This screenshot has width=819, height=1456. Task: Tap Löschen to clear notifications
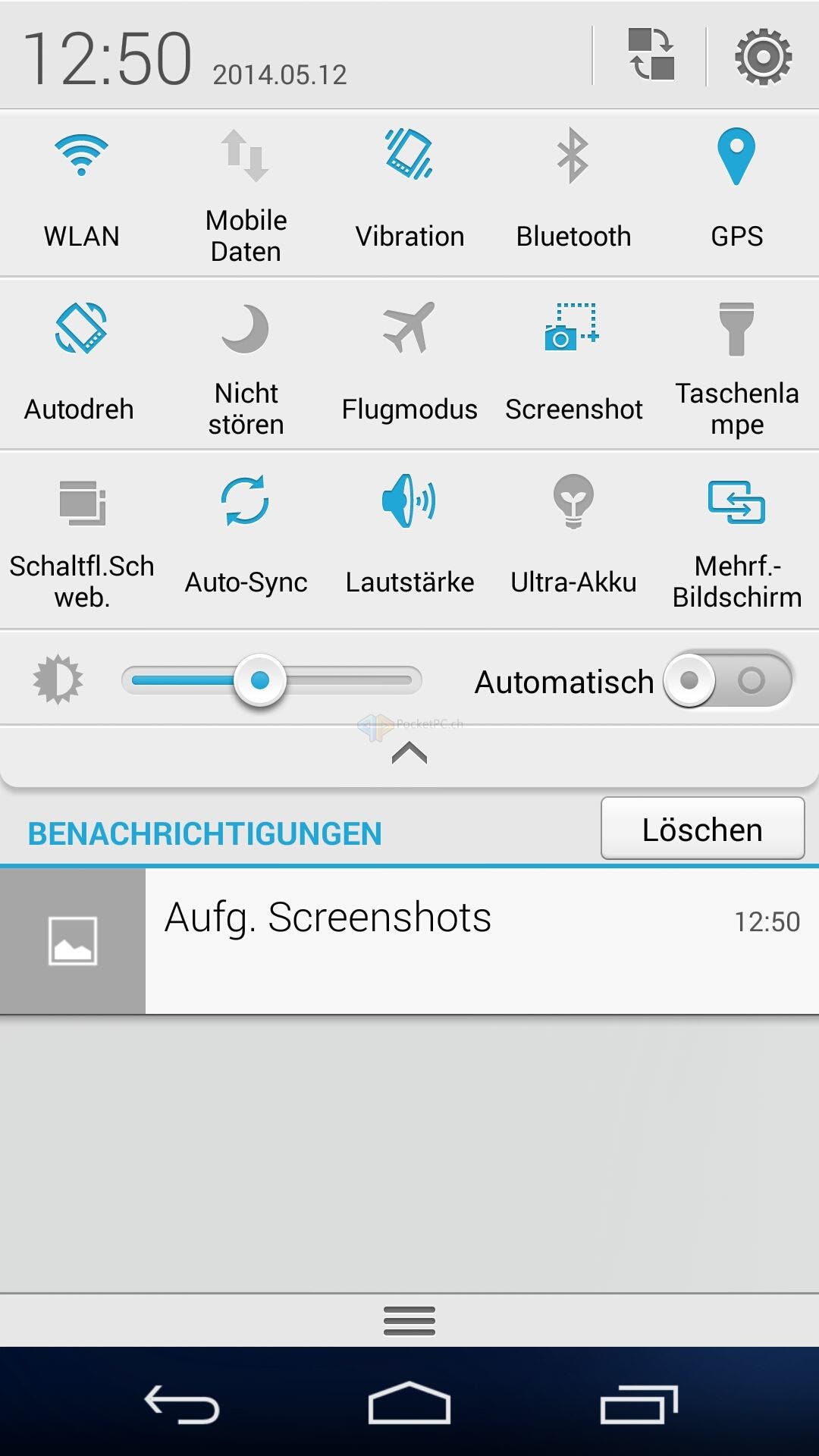click(702, 828)
